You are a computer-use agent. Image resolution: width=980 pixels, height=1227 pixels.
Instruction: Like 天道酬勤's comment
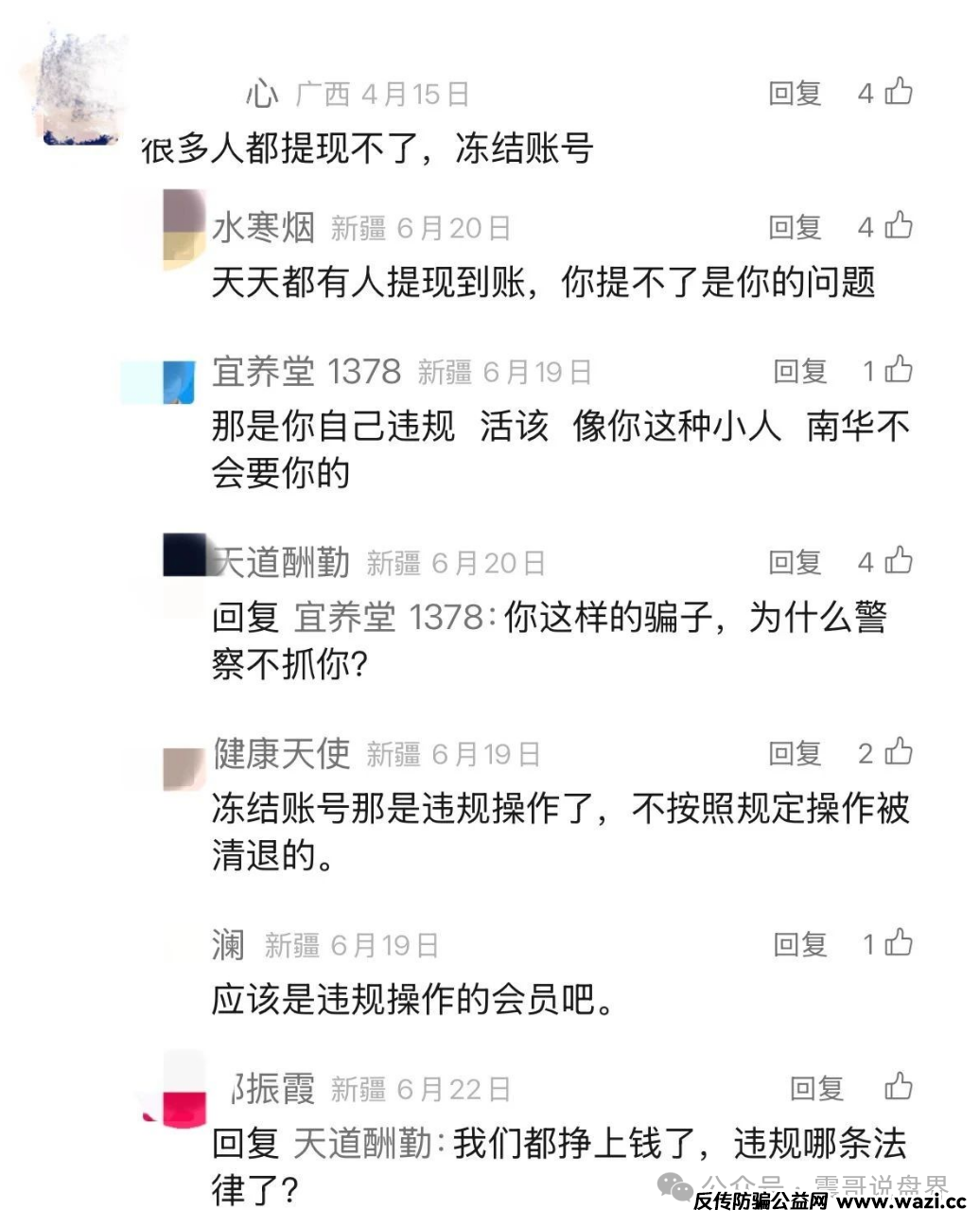(898, 561)
